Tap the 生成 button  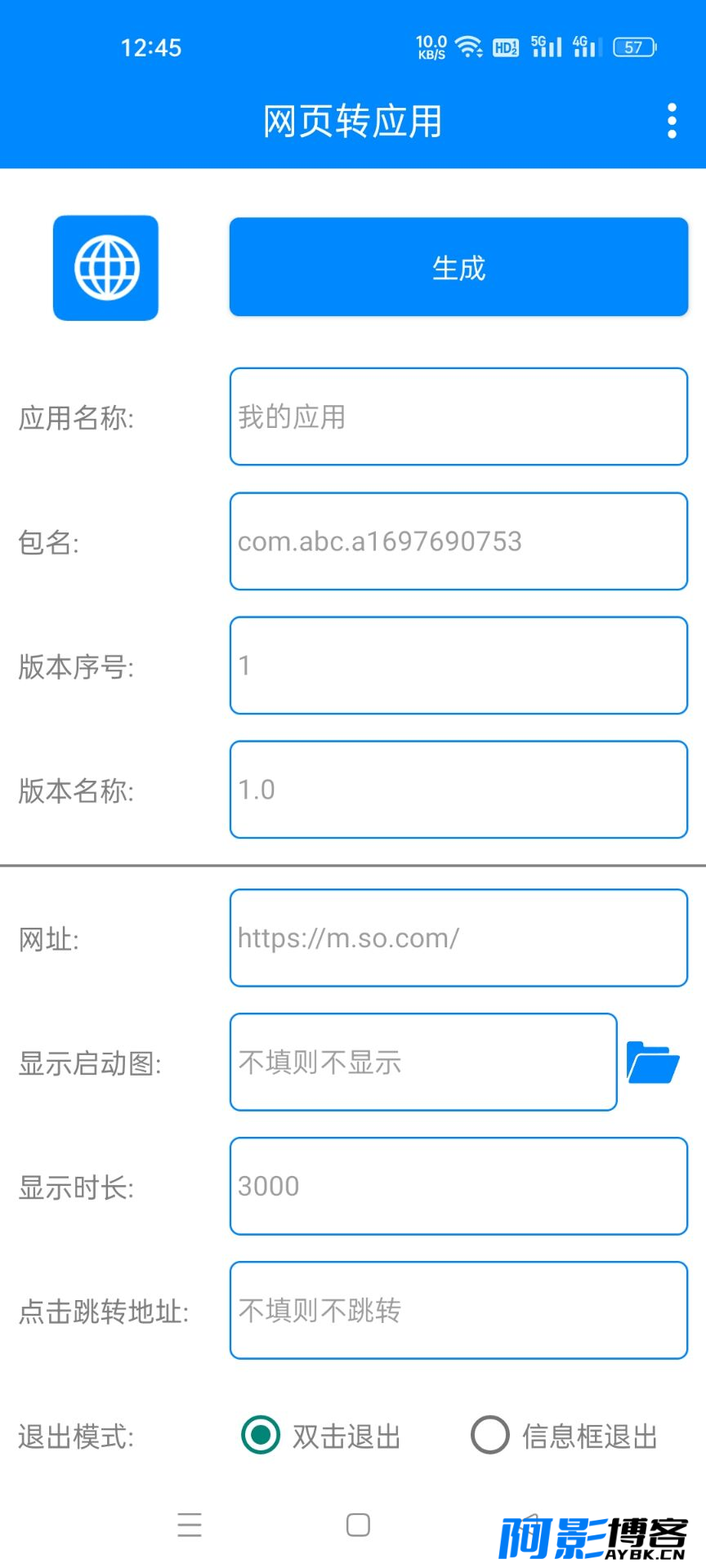(458, 267)
